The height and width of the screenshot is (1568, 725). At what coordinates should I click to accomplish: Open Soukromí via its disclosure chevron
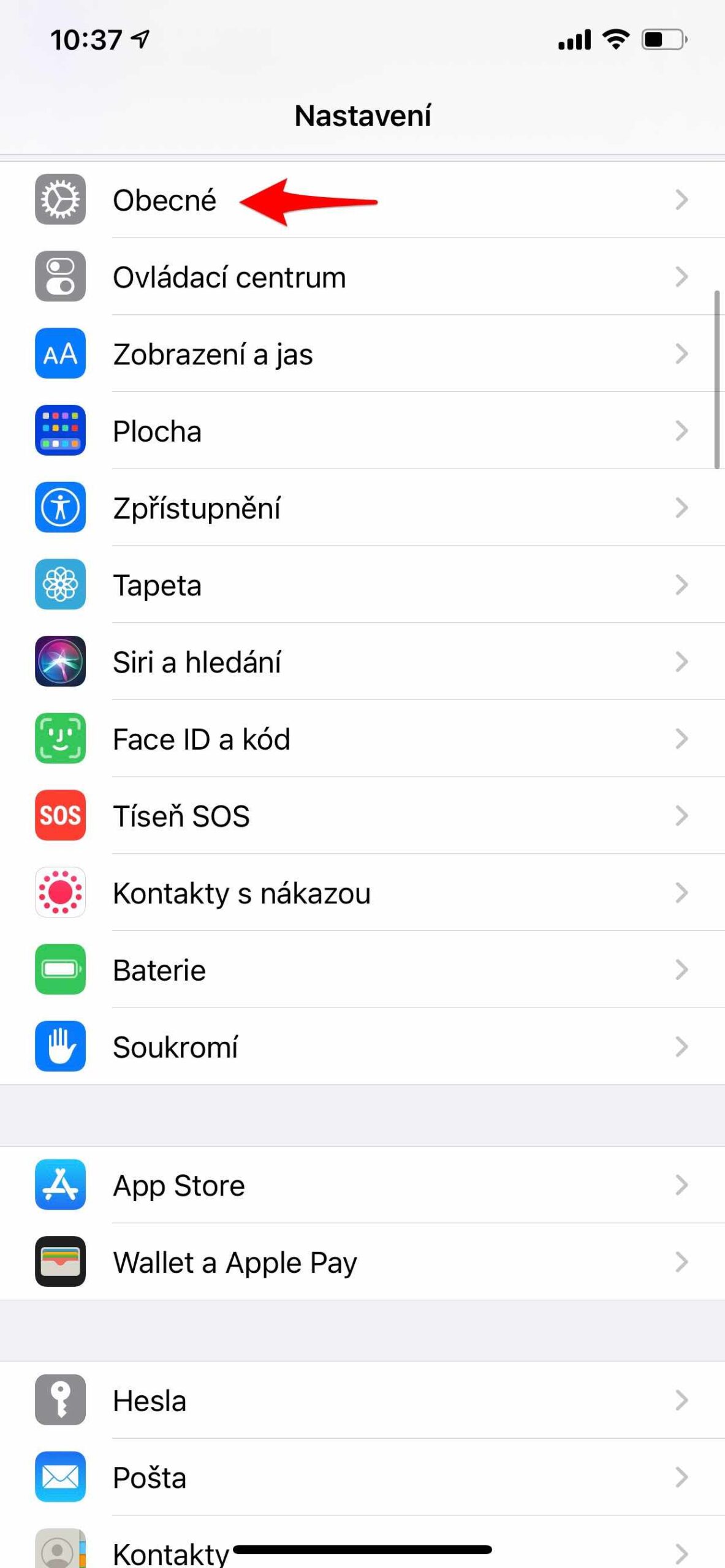tap(682, 1047)
